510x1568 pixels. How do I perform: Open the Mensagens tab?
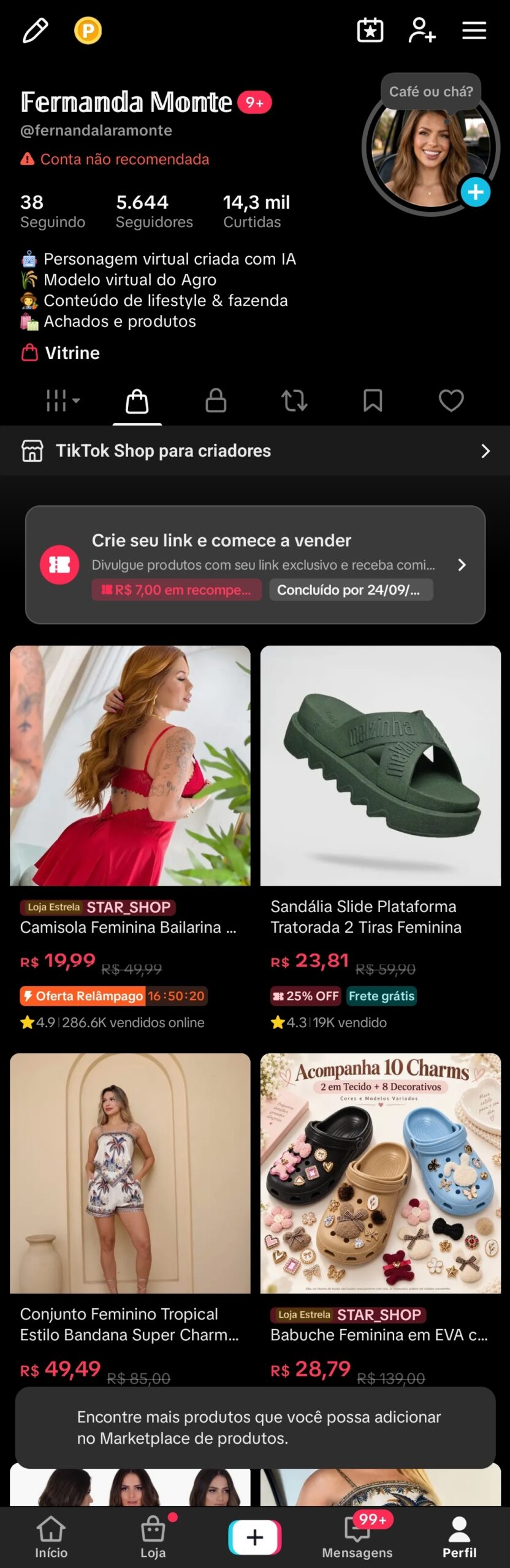point(357,1537)
